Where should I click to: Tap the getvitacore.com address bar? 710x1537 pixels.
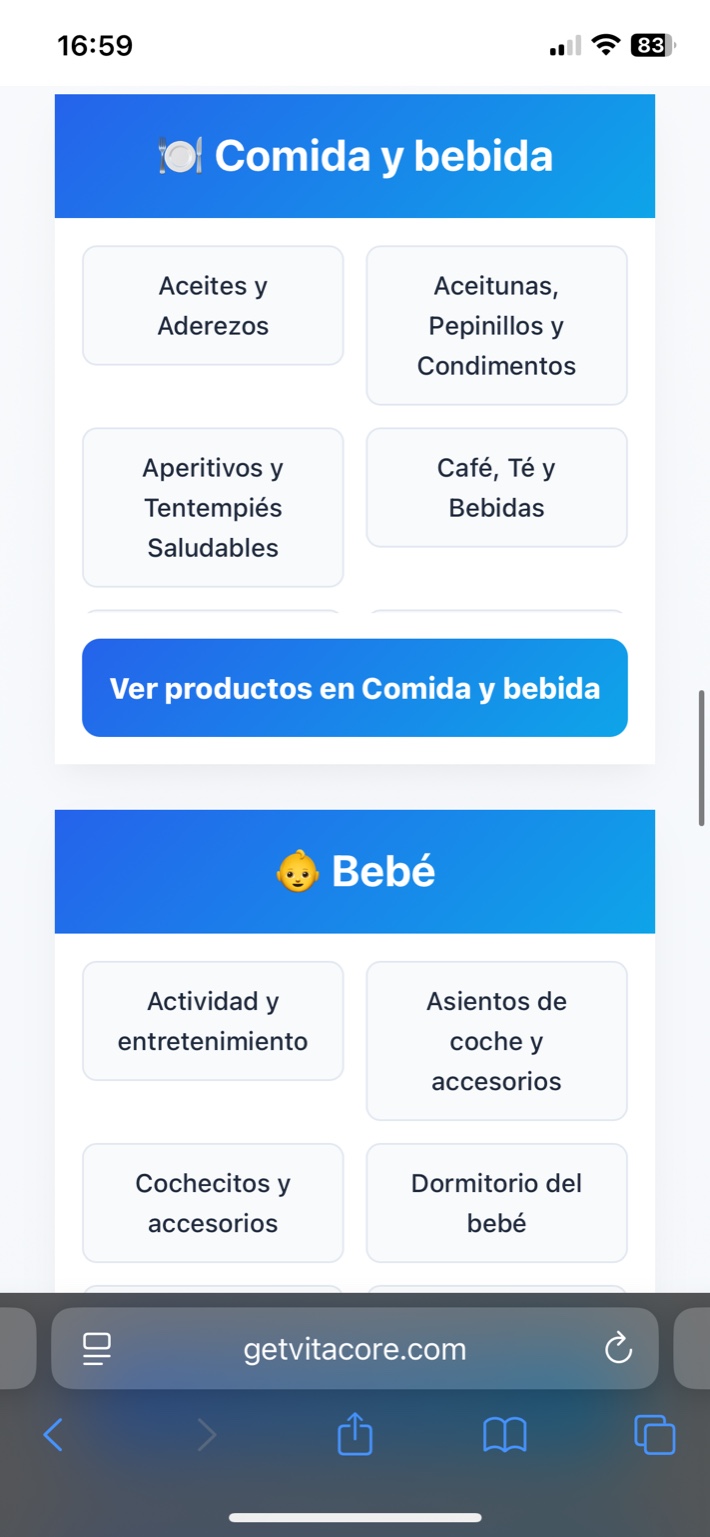pos(355,1349)
